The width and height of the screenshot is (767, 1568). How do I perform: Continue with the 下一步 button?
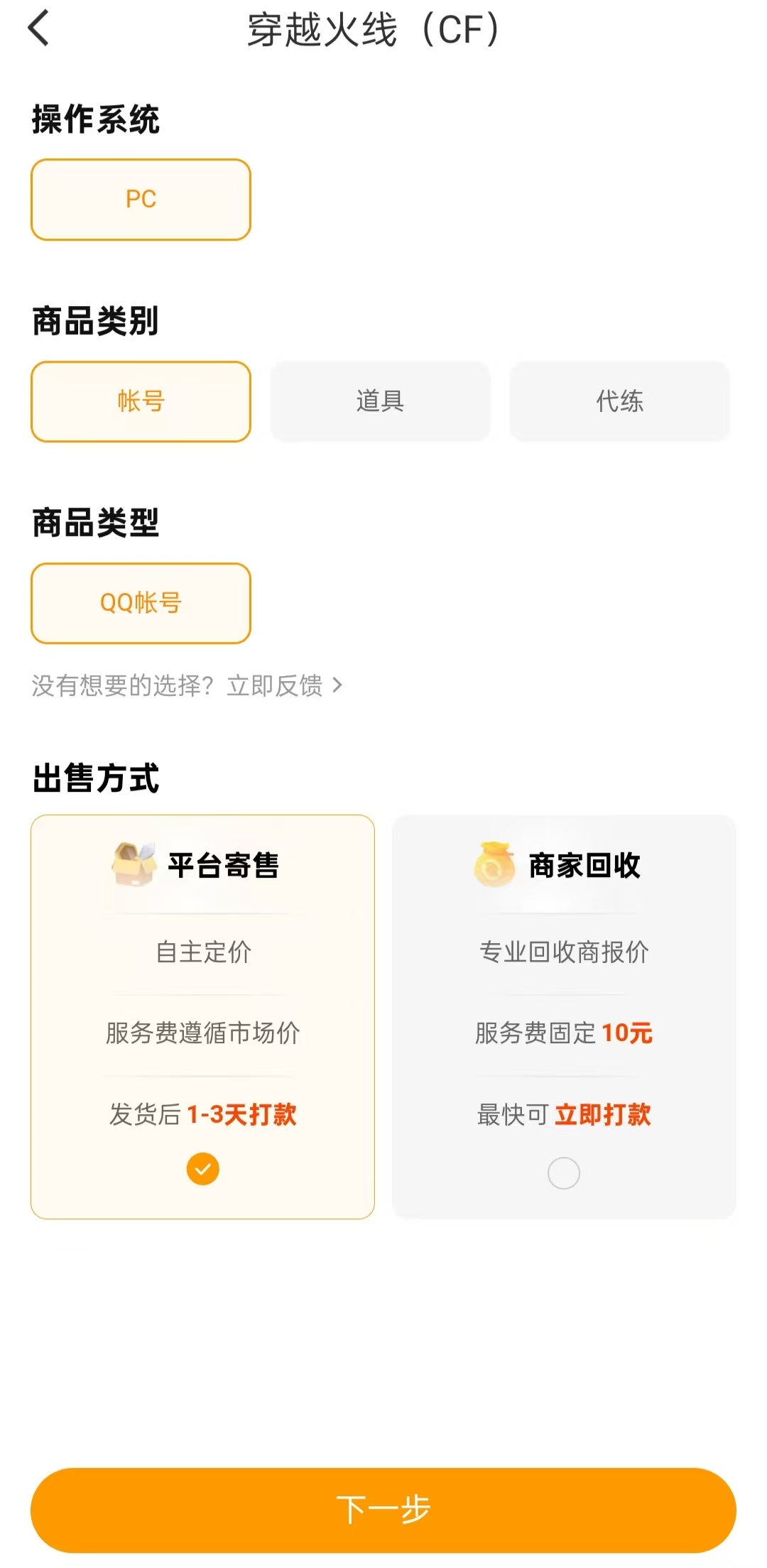point(383,1510)
